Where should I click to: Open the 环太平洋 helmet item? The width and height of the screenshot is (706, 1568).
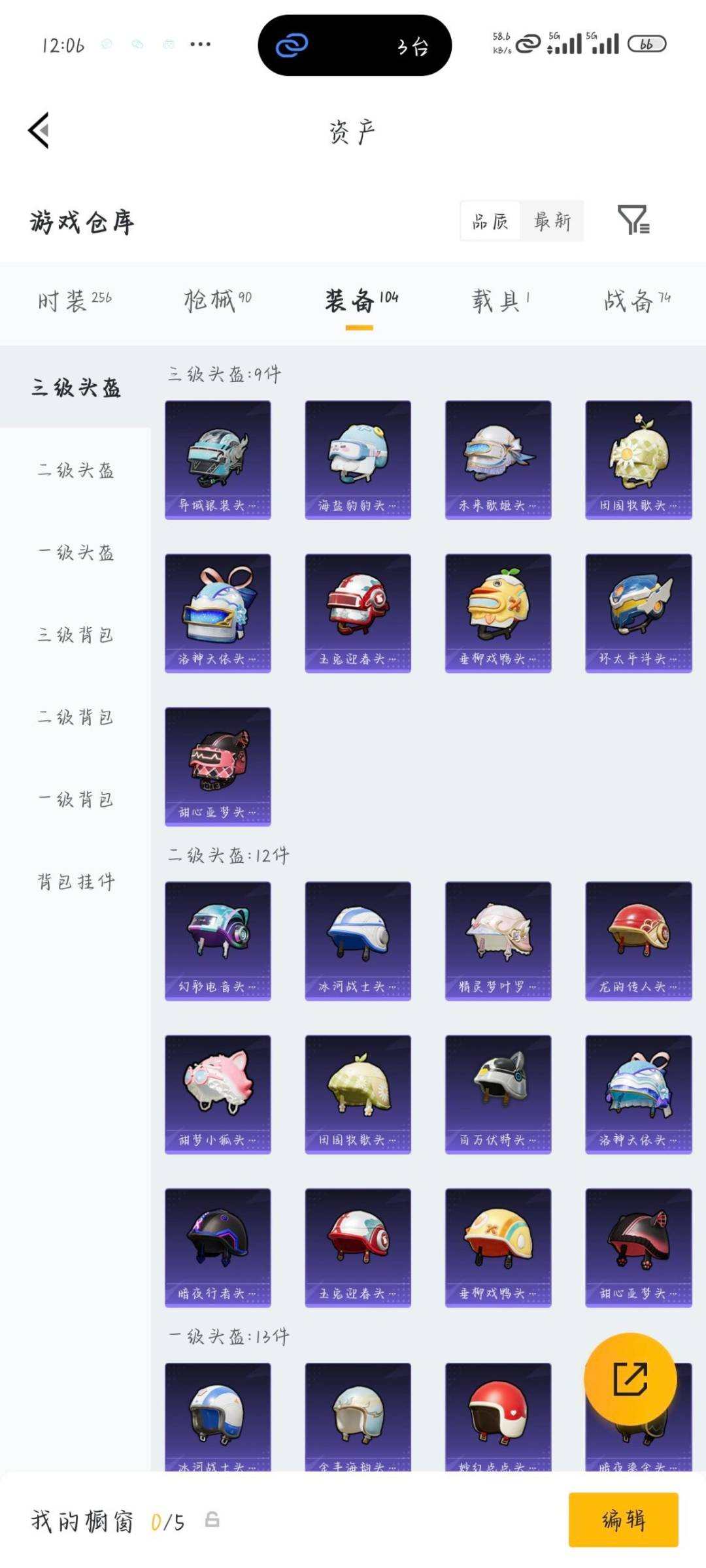[x=638, y=613]
